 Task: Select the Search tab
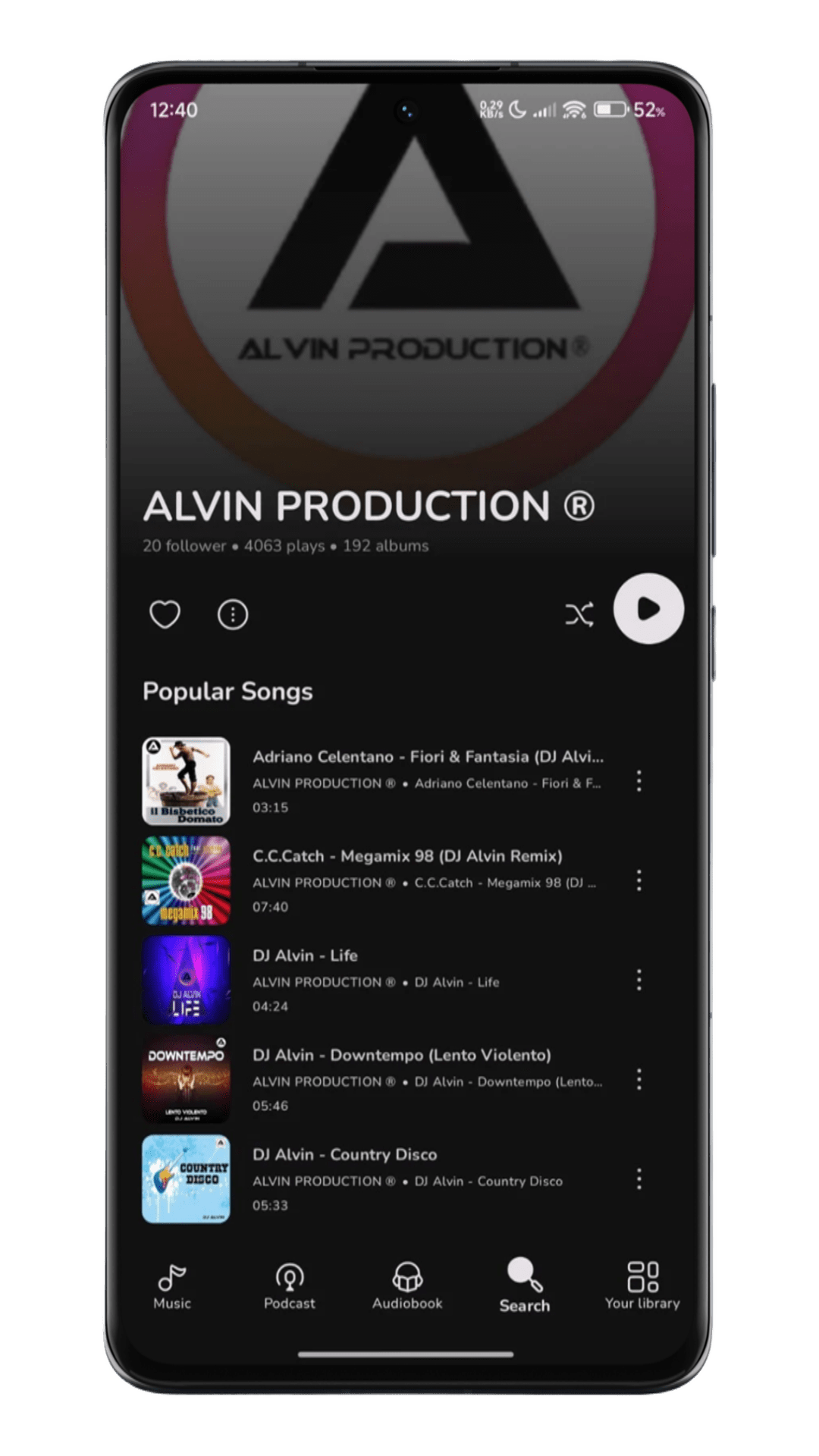pyautogui.click(x=525, y=1287)
